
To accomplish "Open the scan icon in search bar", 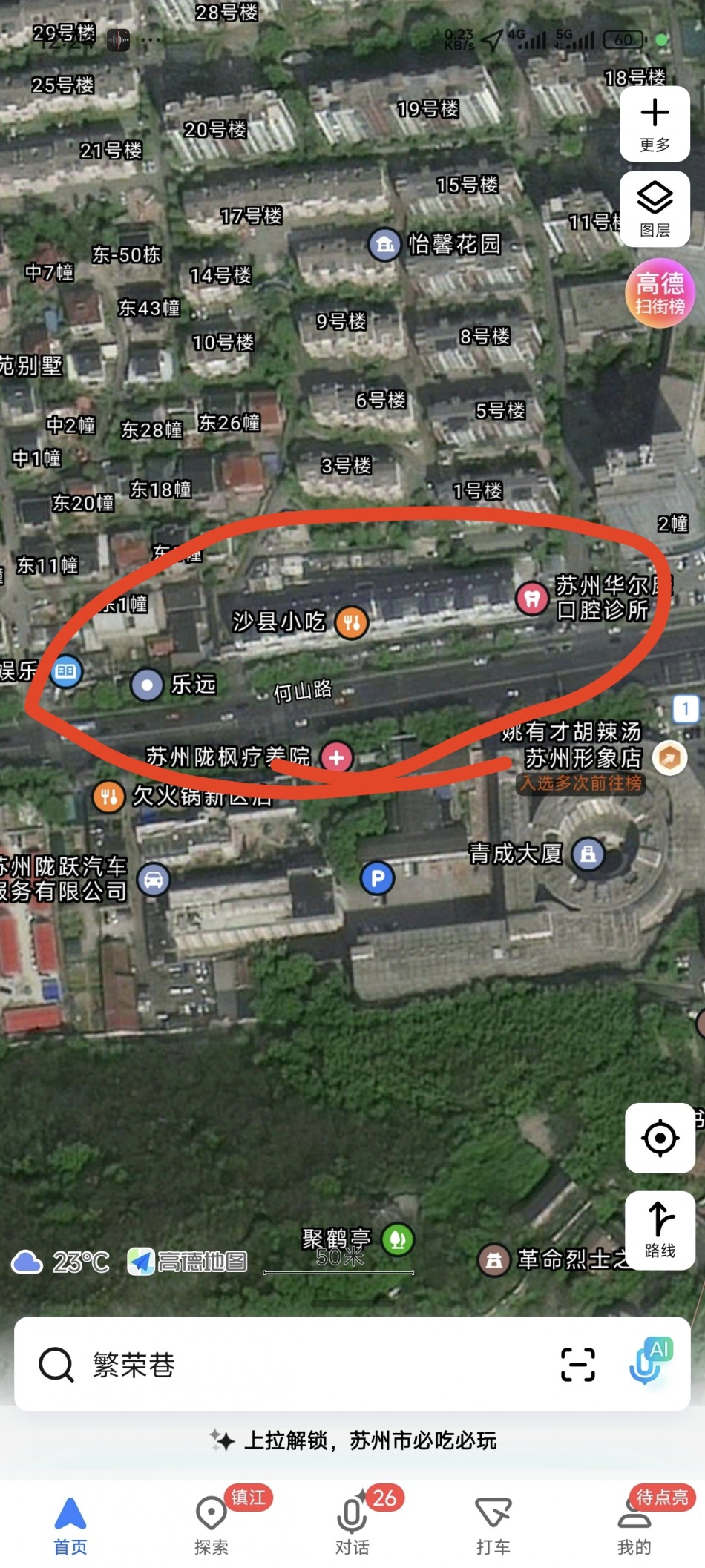I will click(577, 1365).
